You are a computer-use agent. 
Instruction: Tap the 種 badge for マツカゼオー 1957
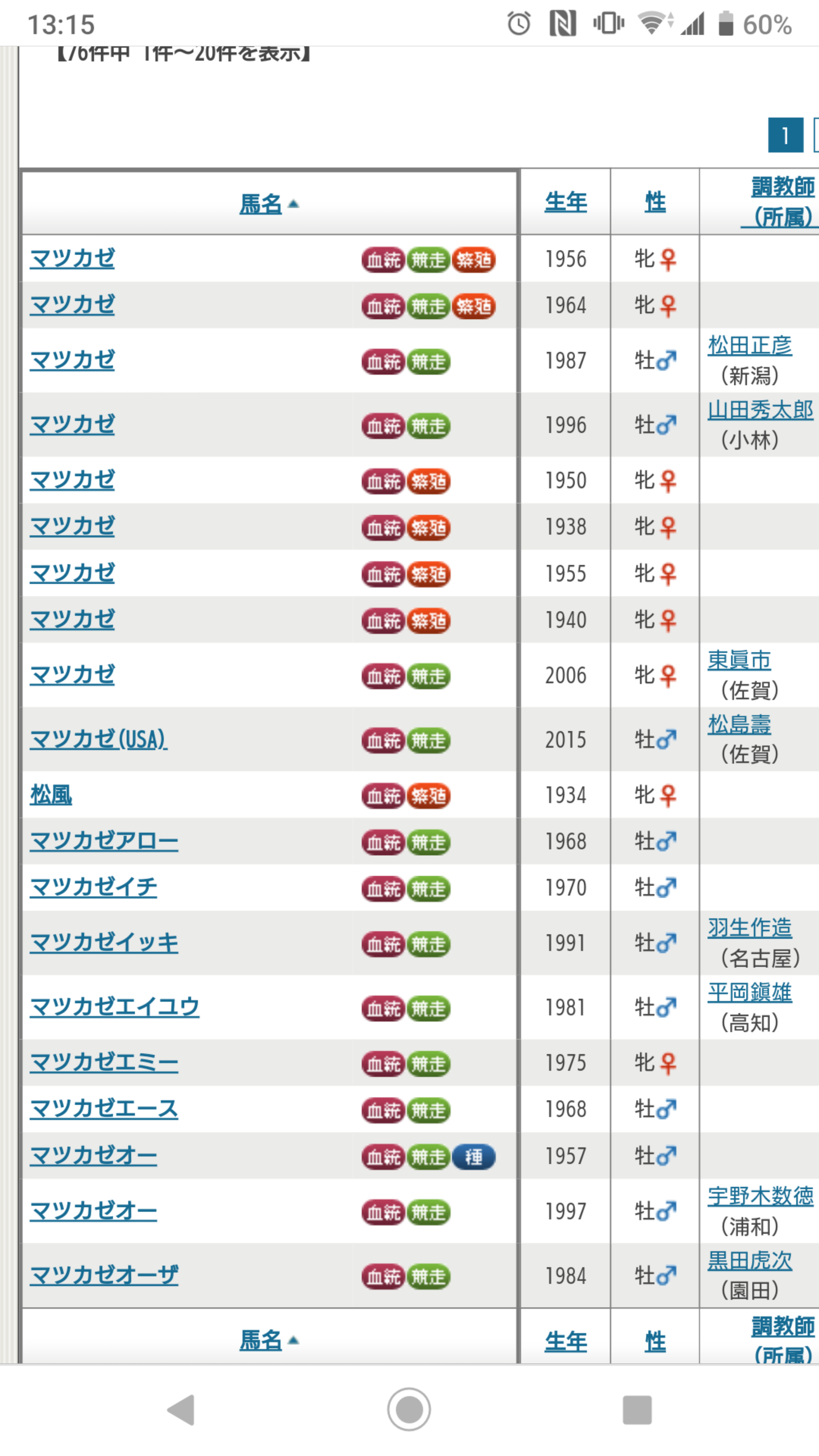click(474, 1157)
